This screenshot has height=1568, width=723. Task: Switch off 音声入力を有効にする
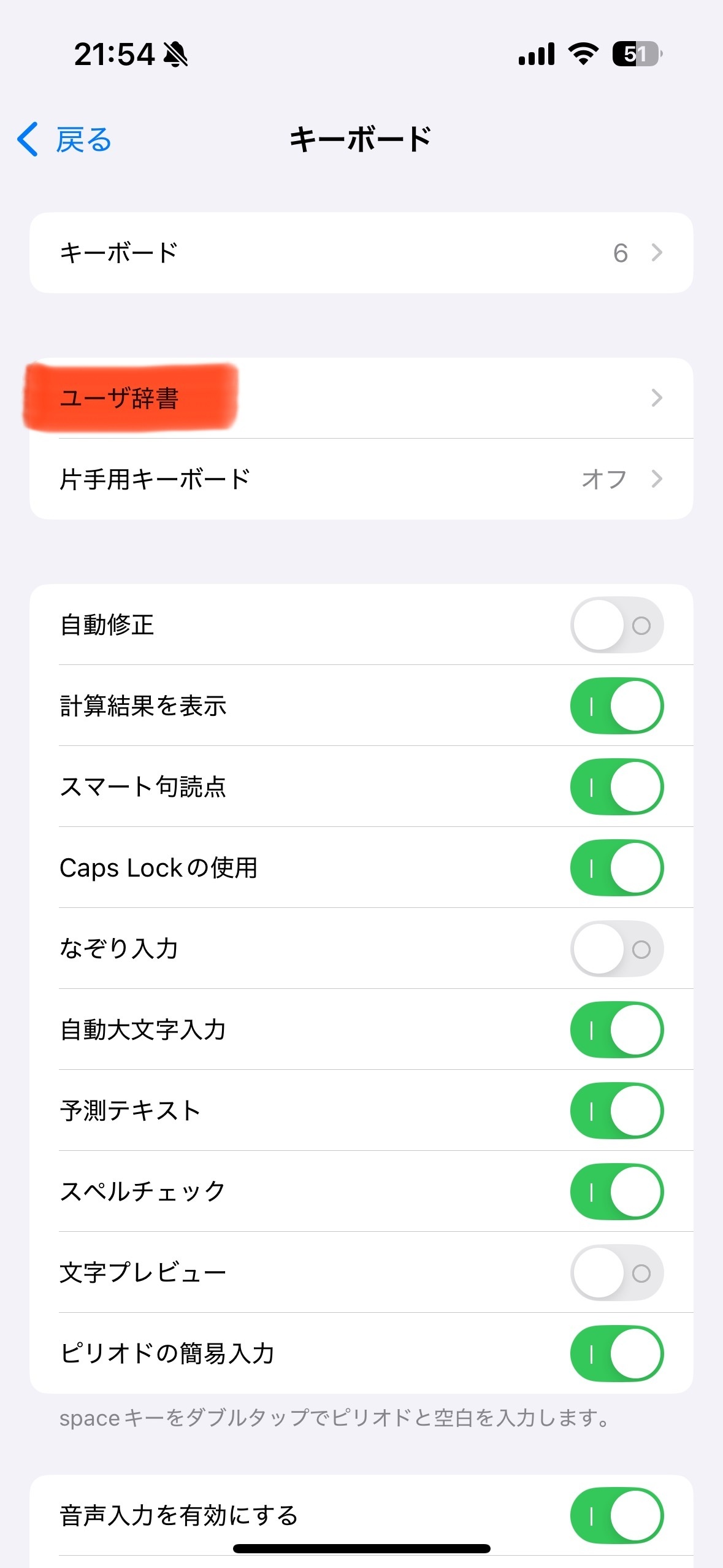coord(616,1515)
